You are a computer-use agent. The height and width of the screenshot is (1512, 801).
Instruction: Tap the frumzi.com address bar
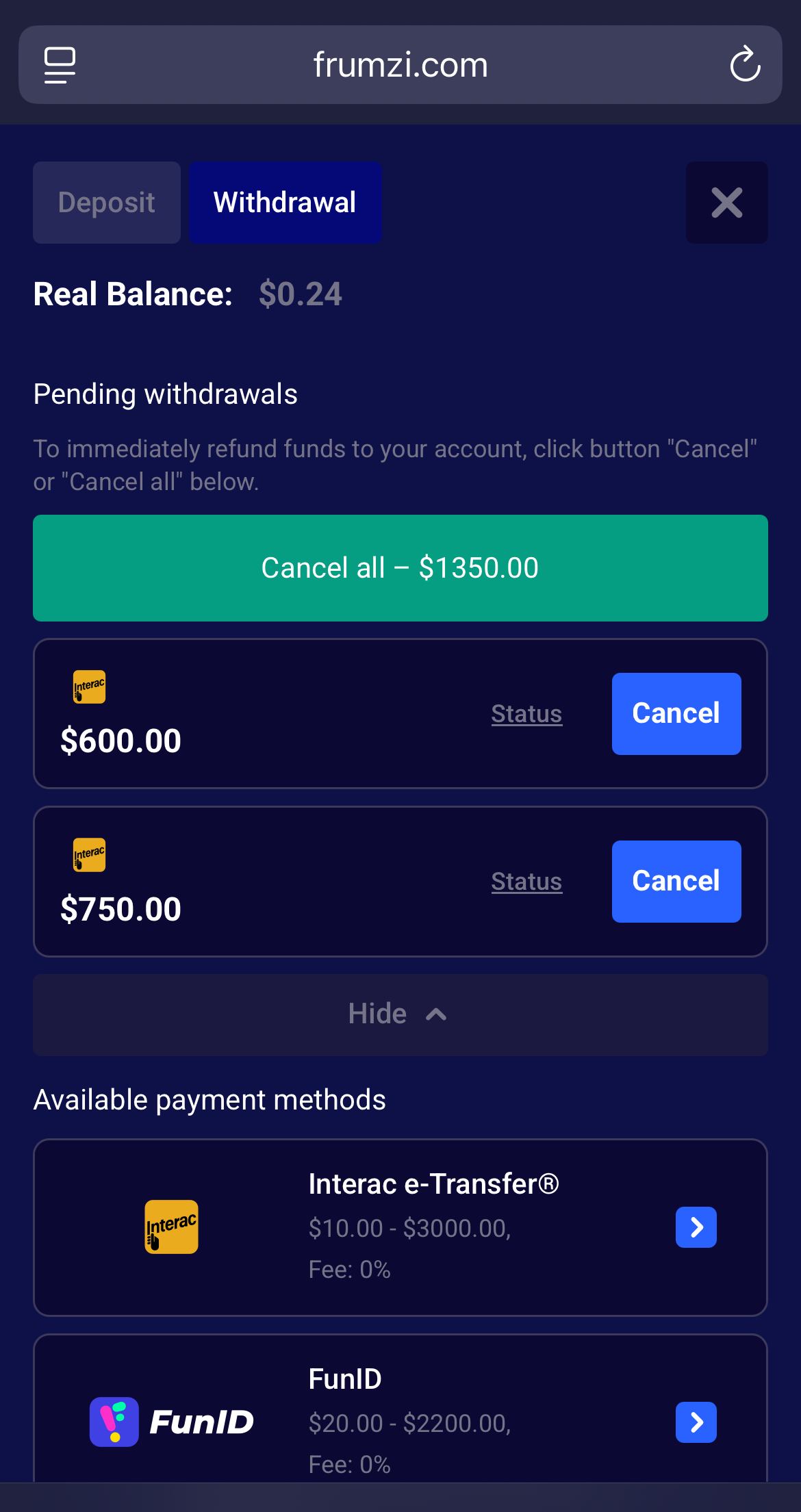(x=400, y=65)
